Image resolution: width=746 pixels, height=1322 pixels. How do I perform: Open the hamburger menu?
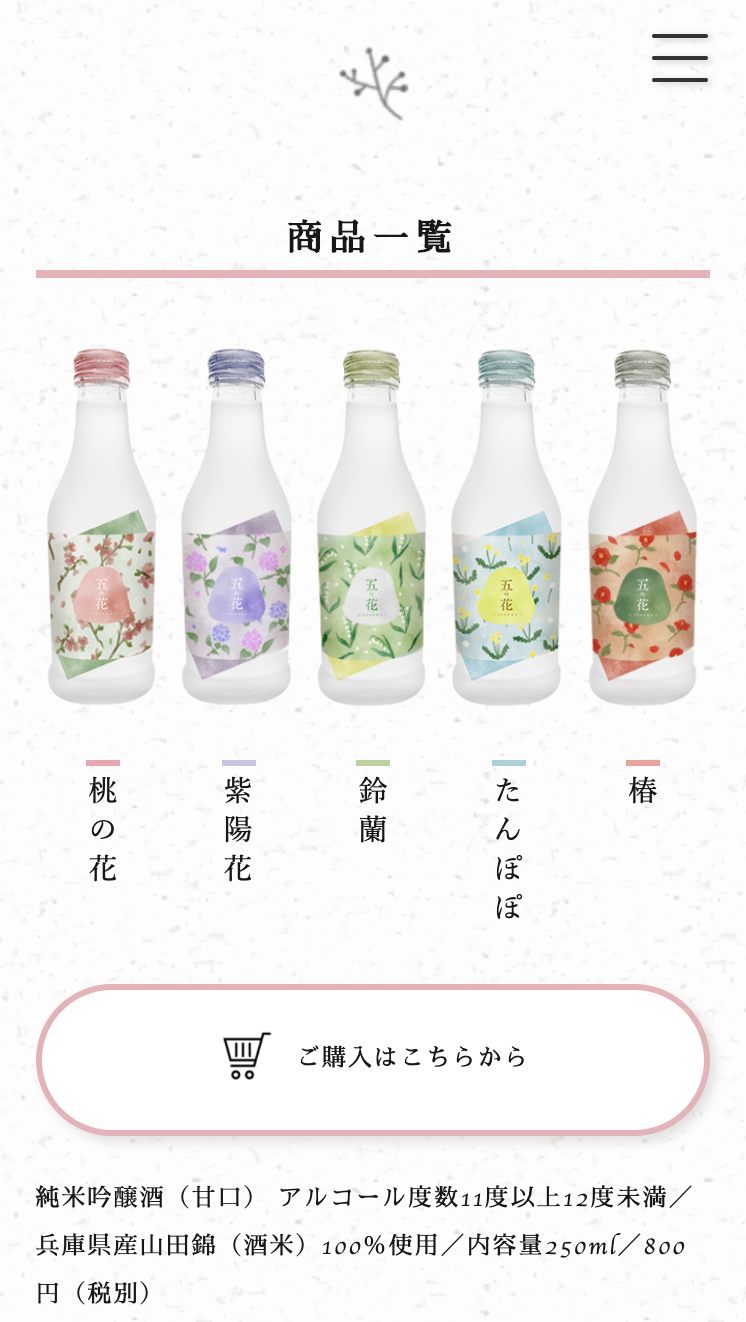[x=680, y=58]
